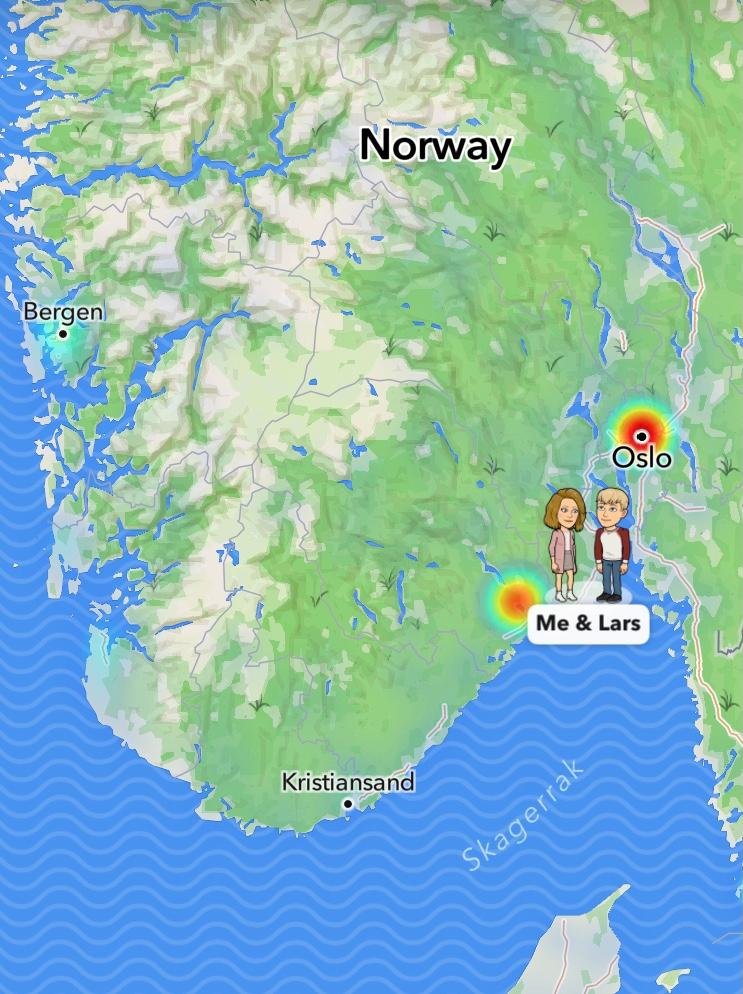This screenshot has width=743, height=994.
Task: View snaps from the Oslo heatmap hotspot
Action: coord(640,434)
